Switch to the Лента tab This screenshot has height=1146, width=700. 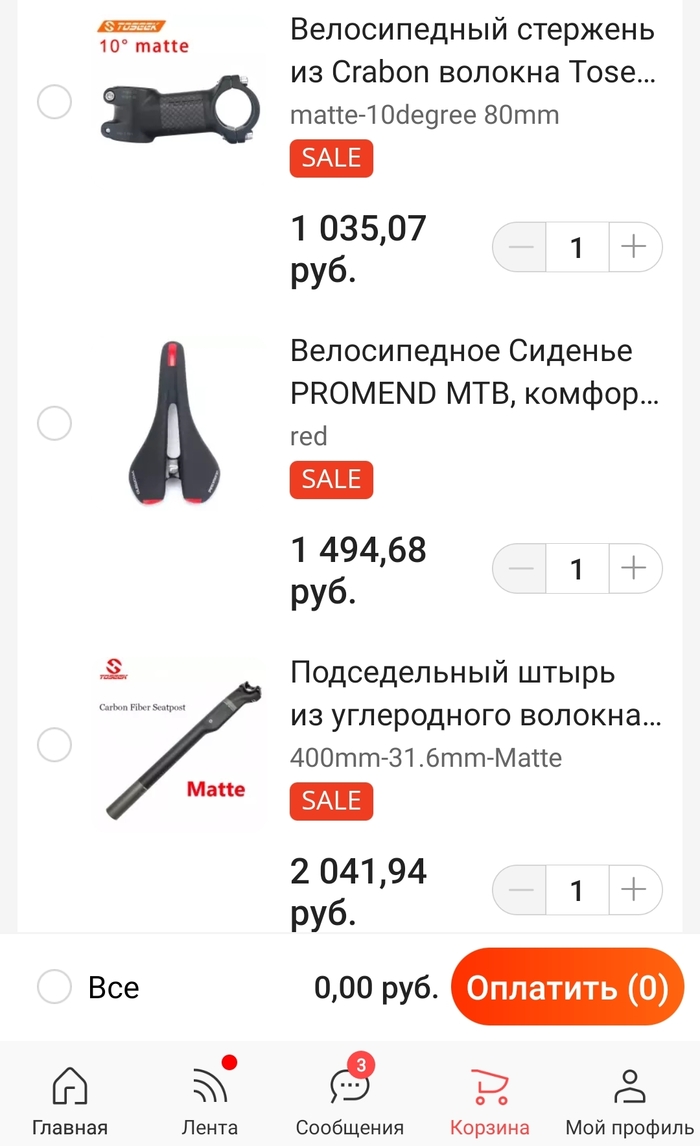click(x=210, y=1100)
